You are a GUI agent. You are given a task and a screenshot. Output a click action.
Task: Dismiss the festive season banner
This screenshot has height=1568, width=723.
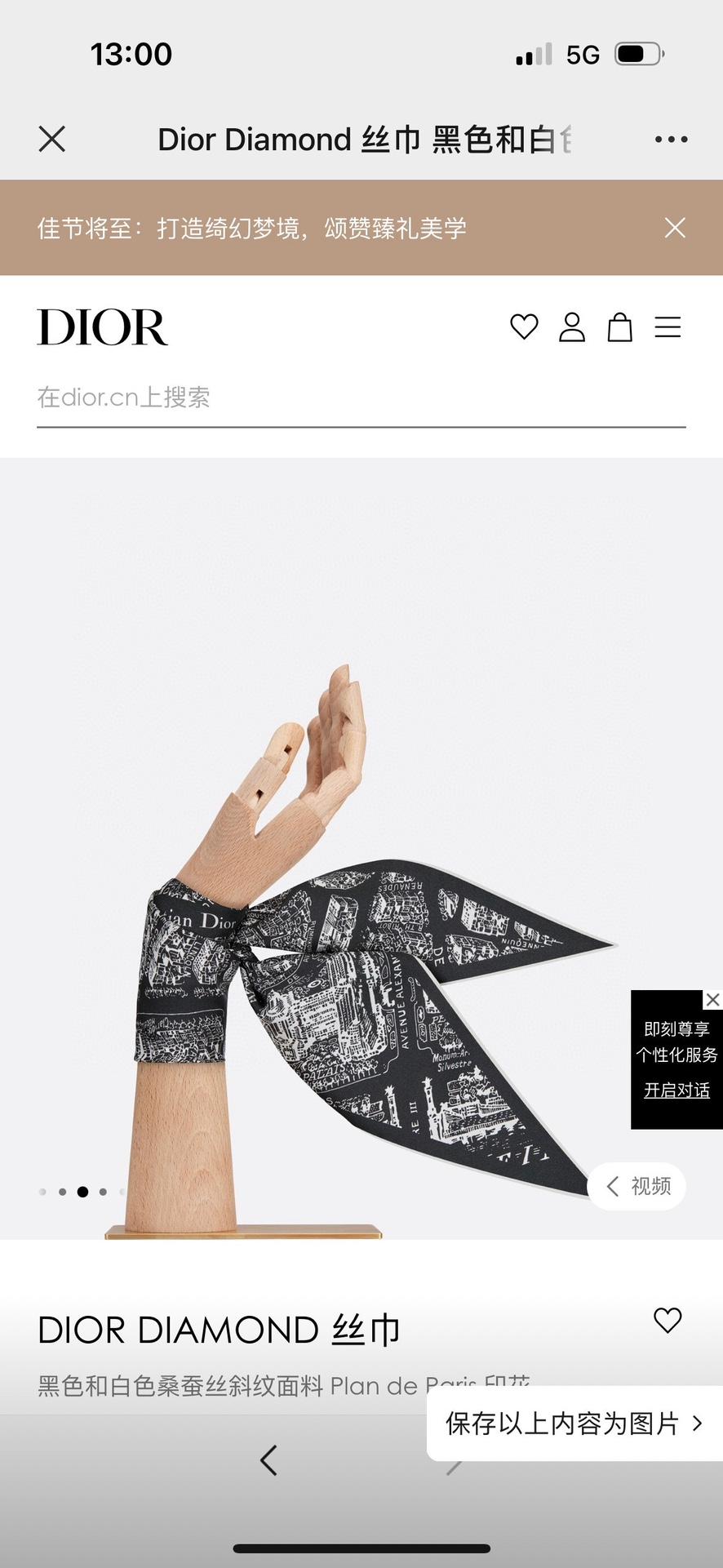(675, 228)
